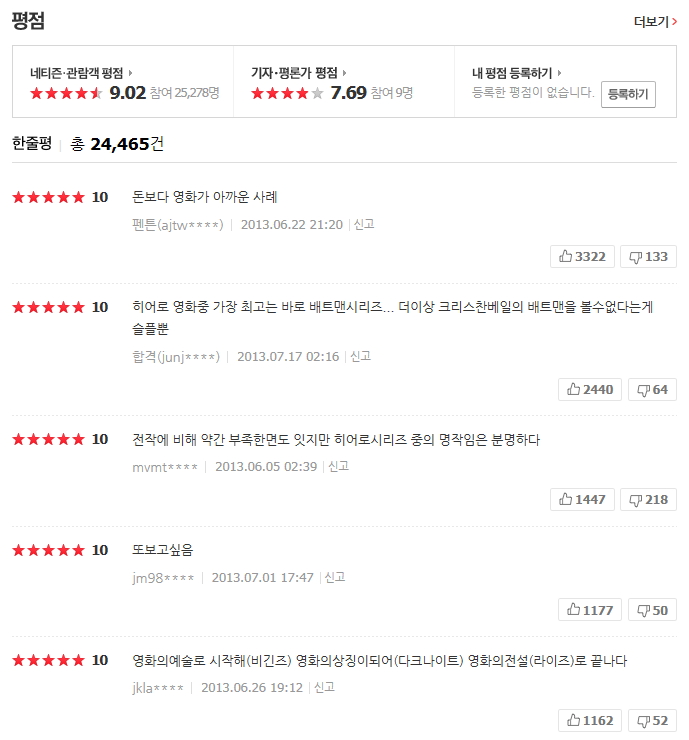This screenshot has width=689, height=740.
Task: Like the review by 펜튼 with 3322 likes
Action: pyautogui.click(x=582, y=257)
